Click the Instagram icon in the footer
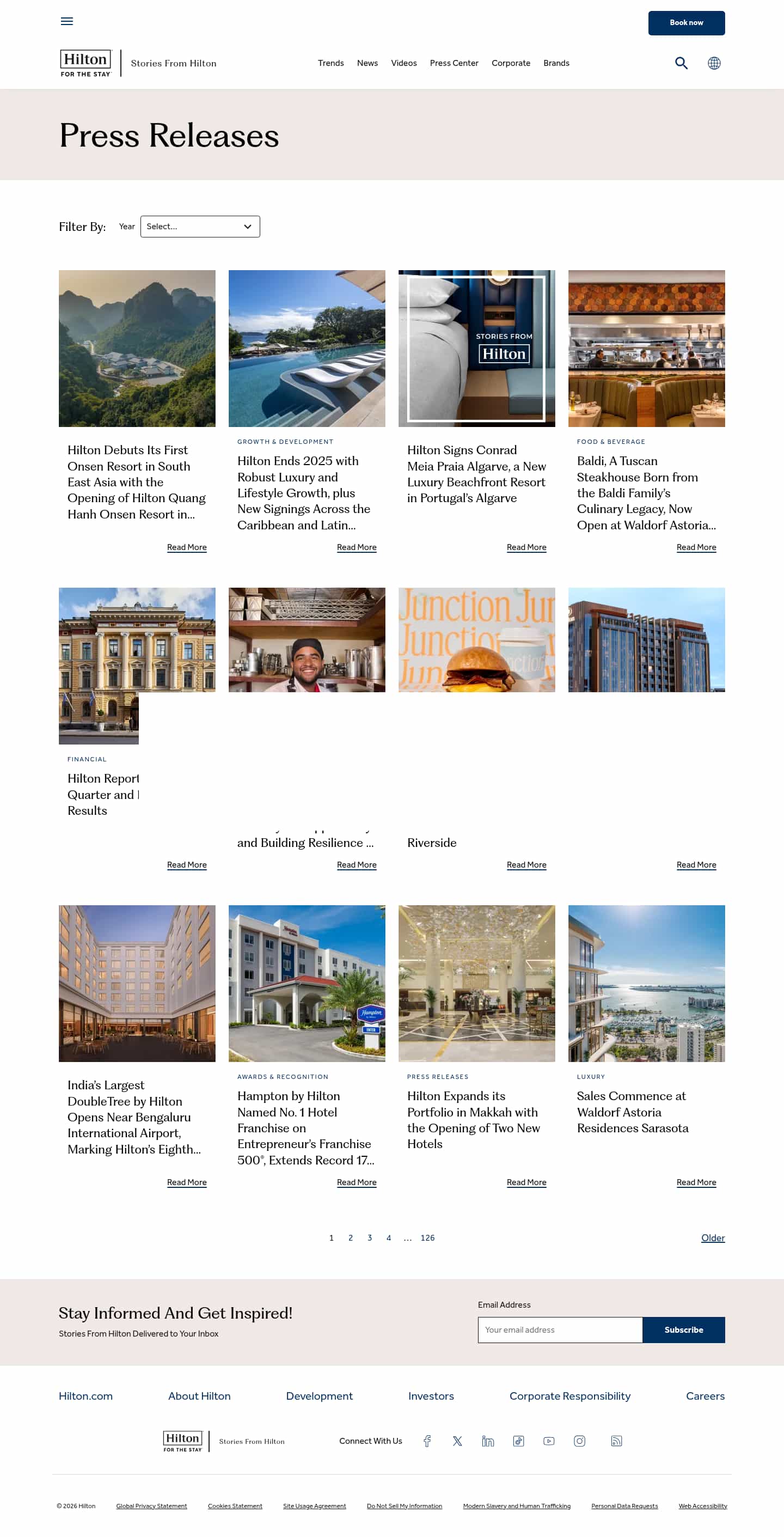 pyautogui.click(x=579, y=1441)
